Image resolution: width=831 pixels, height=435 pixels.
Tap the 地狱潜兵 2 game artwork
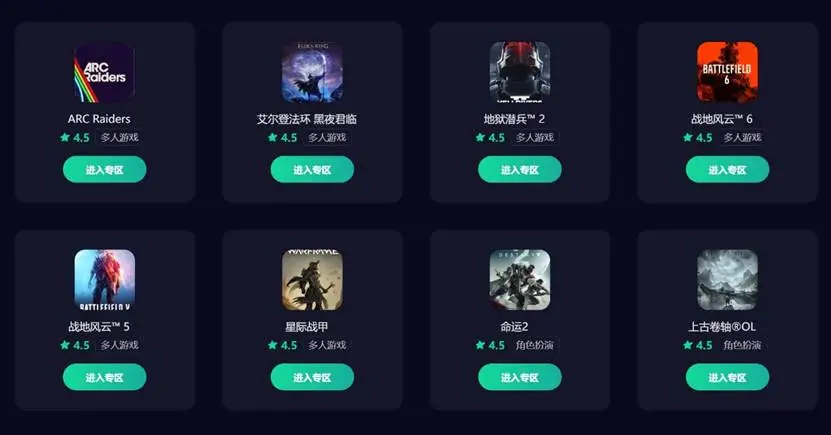point(520,72)
